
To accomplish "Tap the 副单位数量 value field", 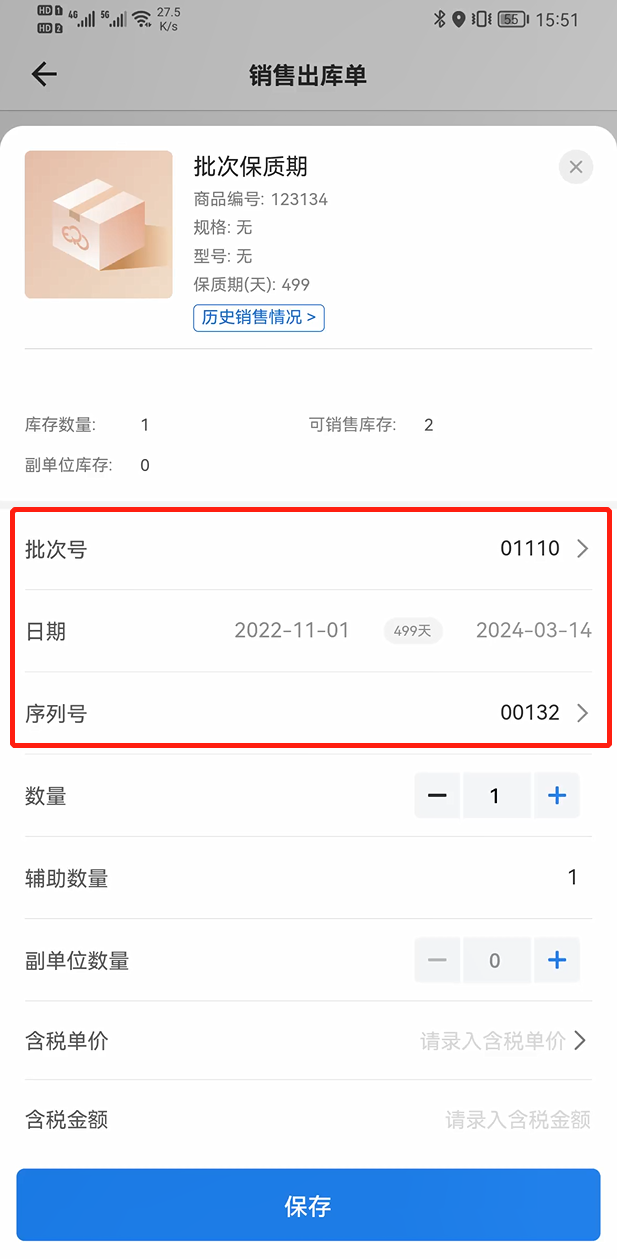I will [x=496, y=960].
